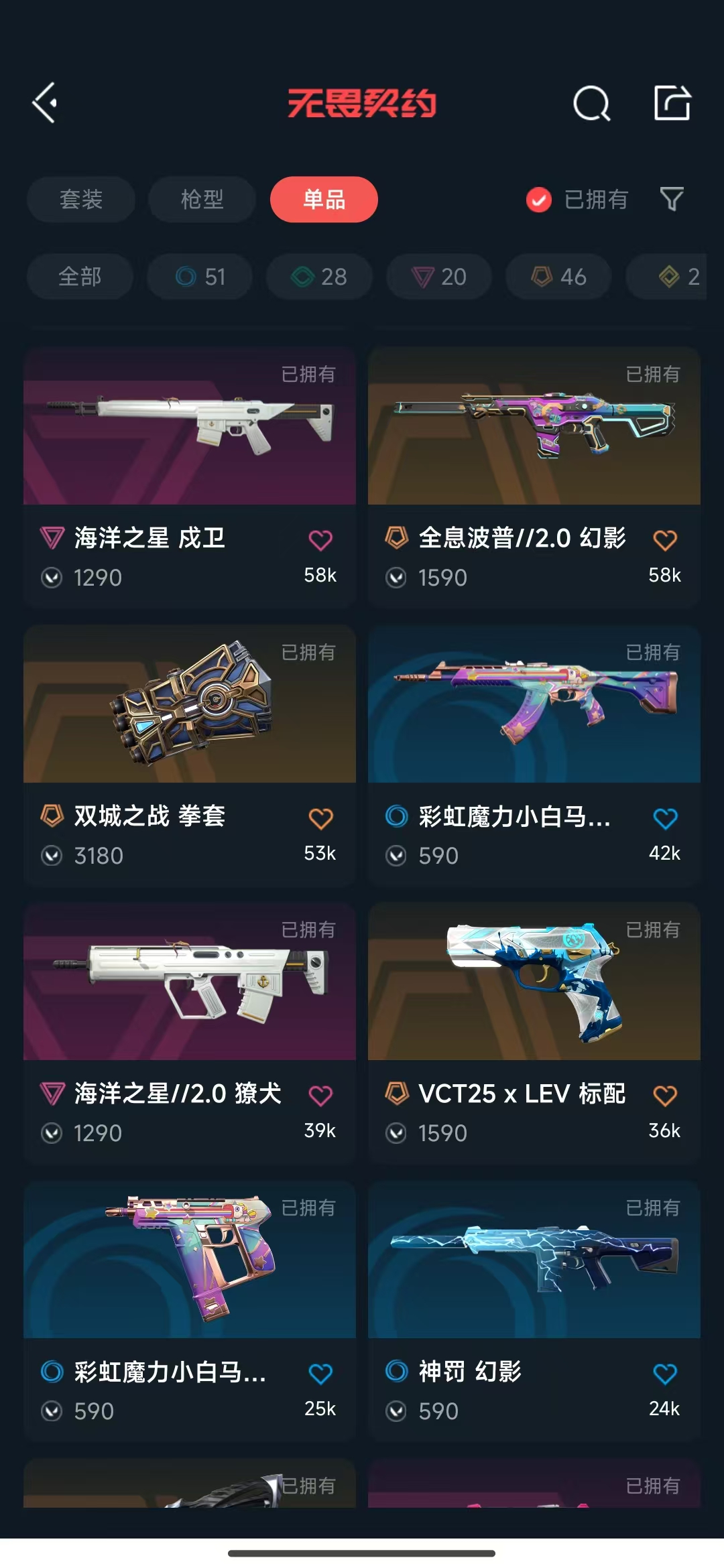Open the 海洋之星 戍卫 skin card
724x1568 pixels.
(x=190, y=477)
